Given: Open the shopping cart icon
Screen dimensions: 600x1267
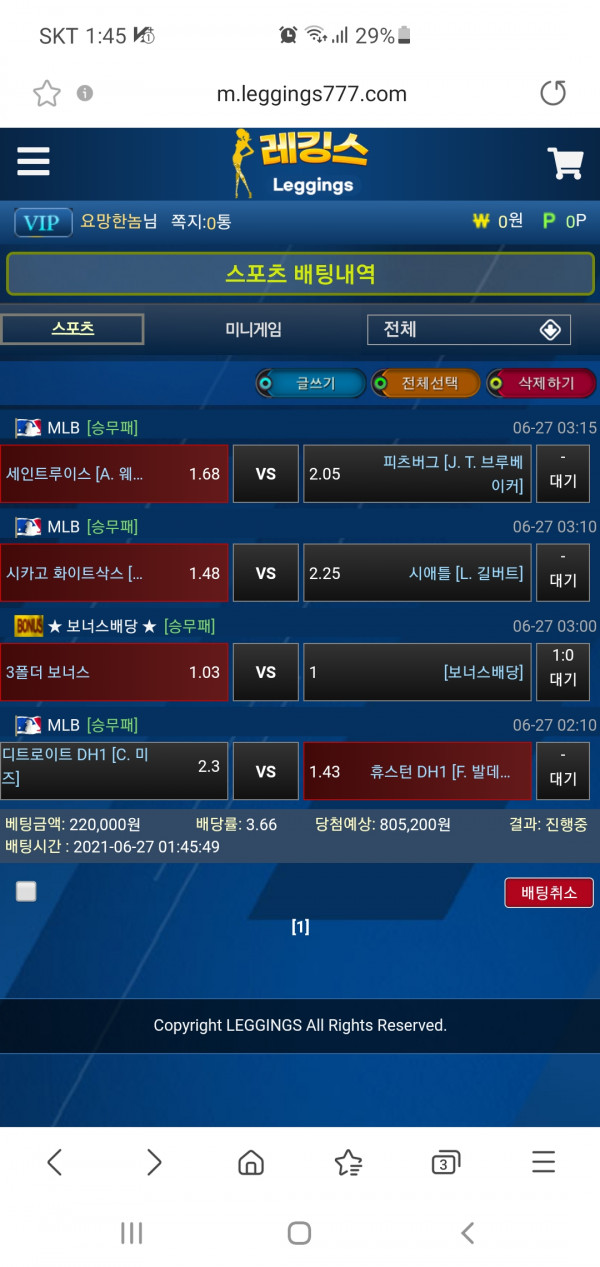Looking at the screenshot, I should pyautogui.click(x=566, y=163).
